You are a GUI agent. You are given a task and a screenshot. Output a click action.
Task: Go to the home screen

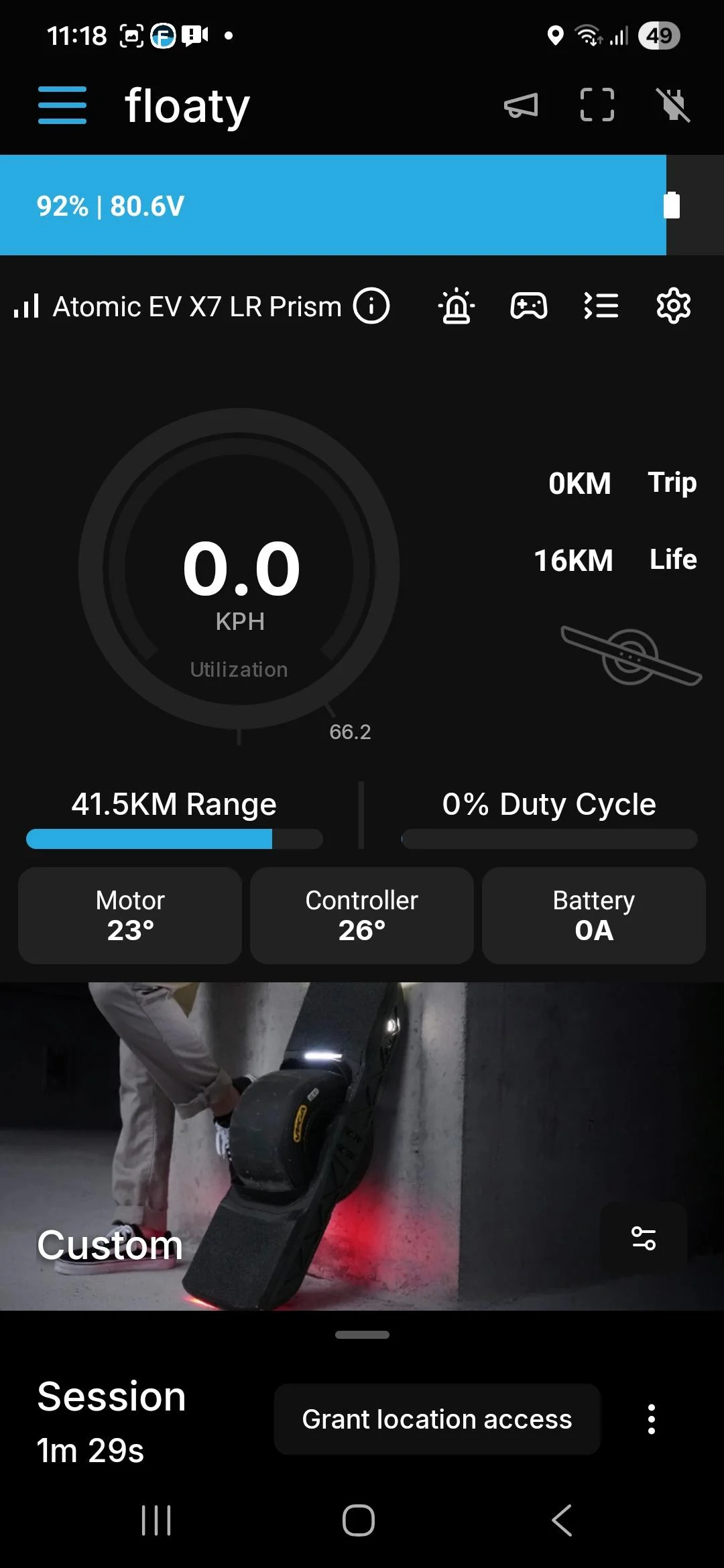pos(359,1520)
